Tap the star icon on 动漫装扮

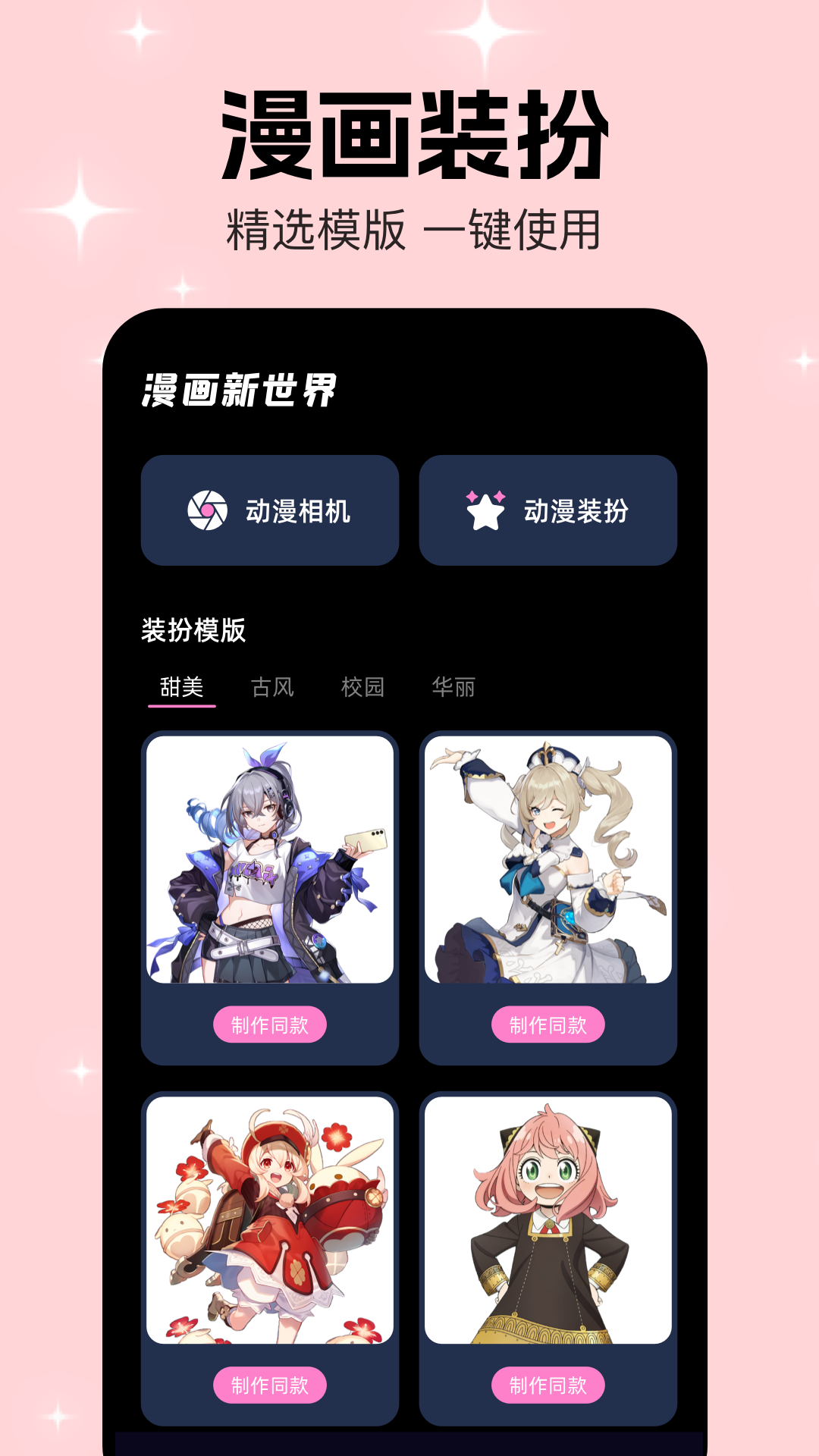pyautogui.click(x=486, y=510)
